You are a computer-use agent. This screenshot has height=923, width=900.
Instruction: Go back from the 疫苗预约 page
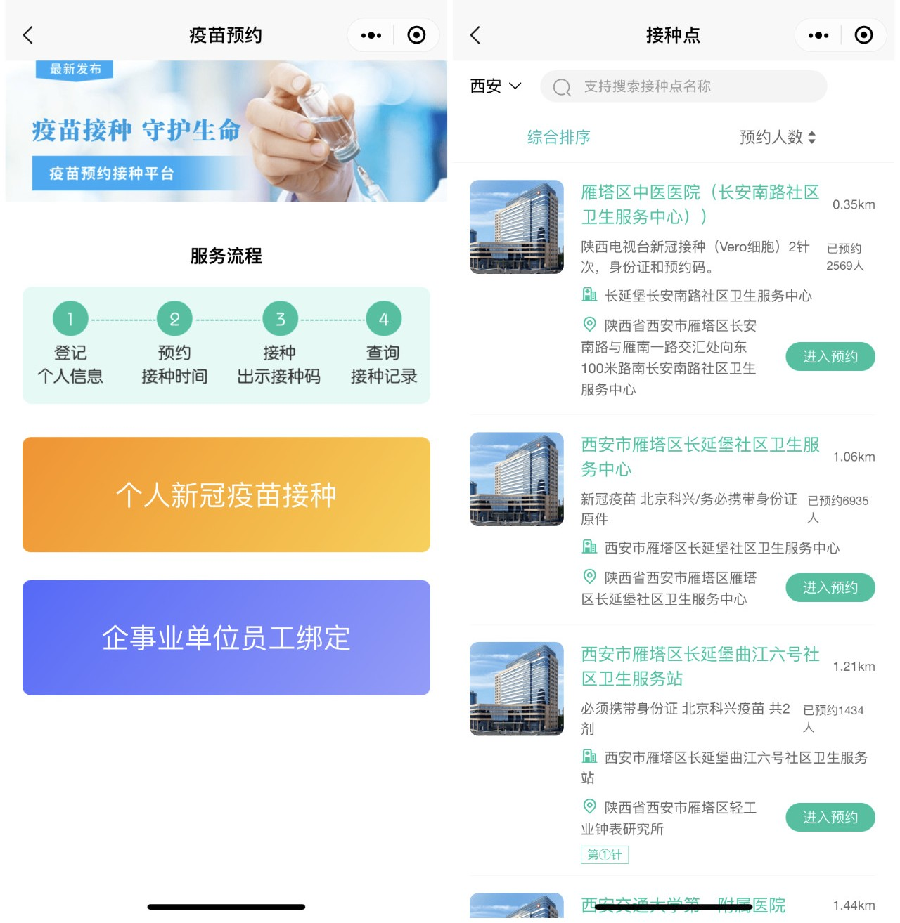point(28,35)
